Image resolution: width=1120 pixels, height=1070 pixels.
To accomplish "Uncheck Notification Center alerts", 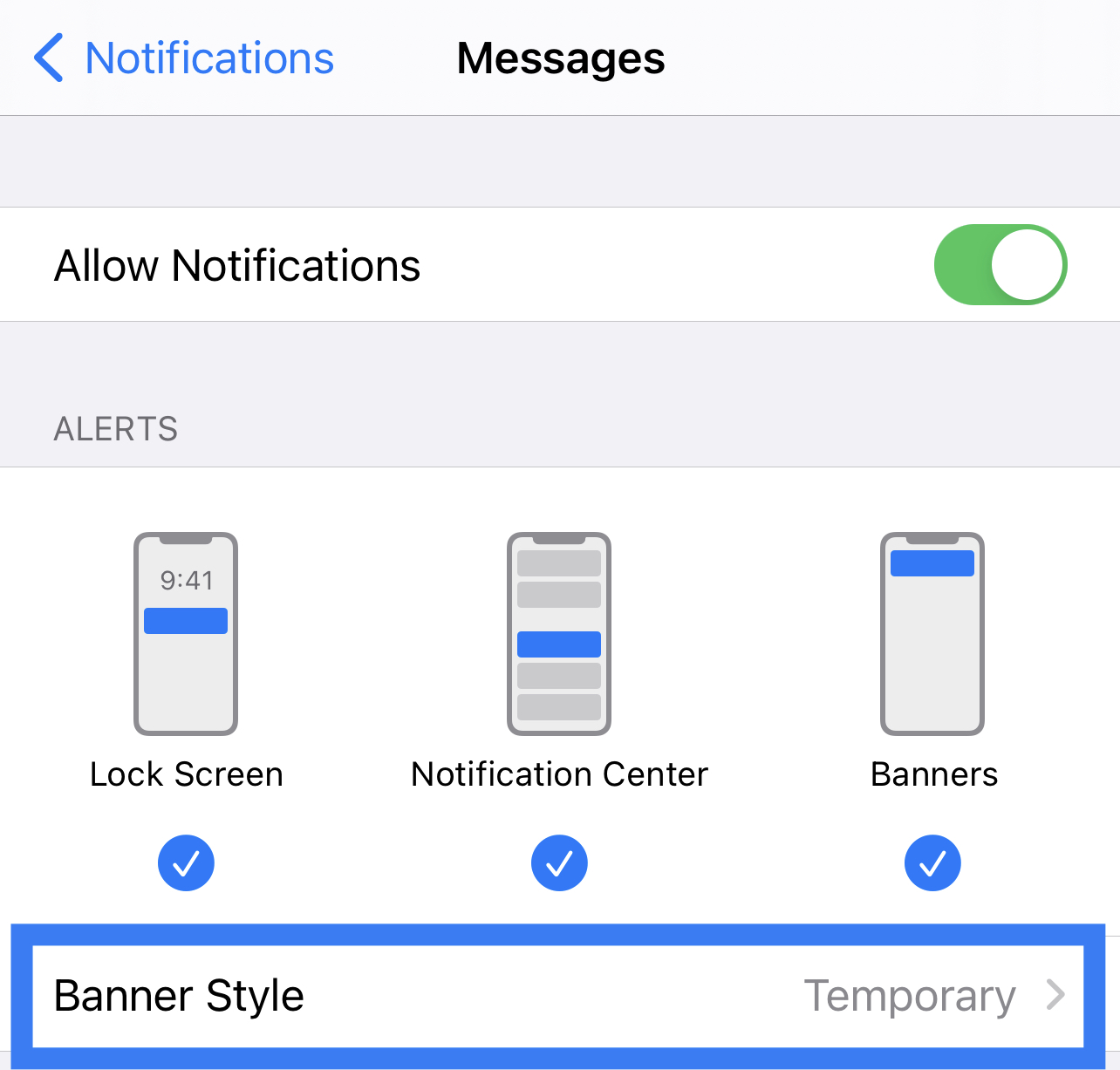I will click(x=559, y=863).
